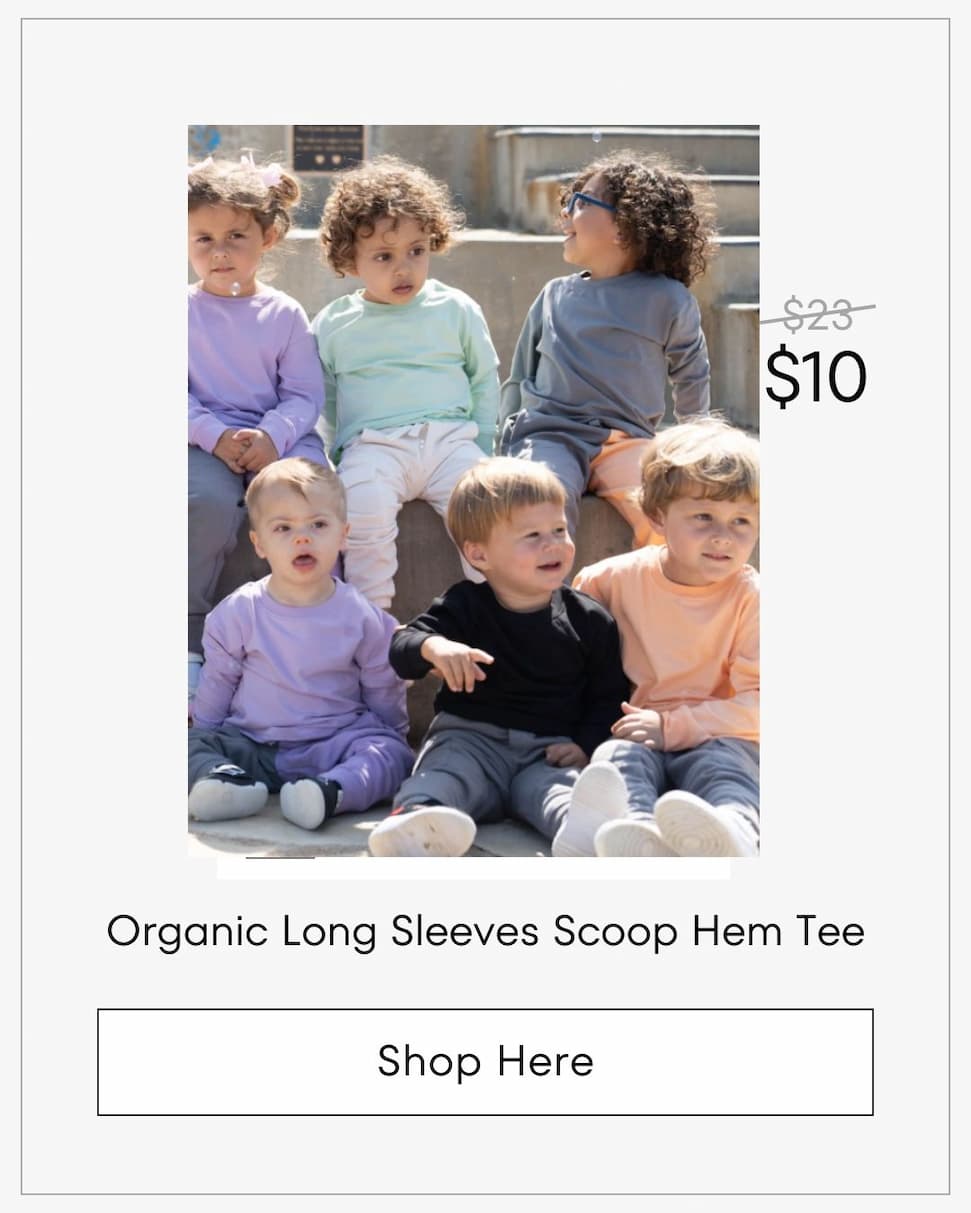
Task: Tap the Shop Here button
Action: pos(485,1062)
